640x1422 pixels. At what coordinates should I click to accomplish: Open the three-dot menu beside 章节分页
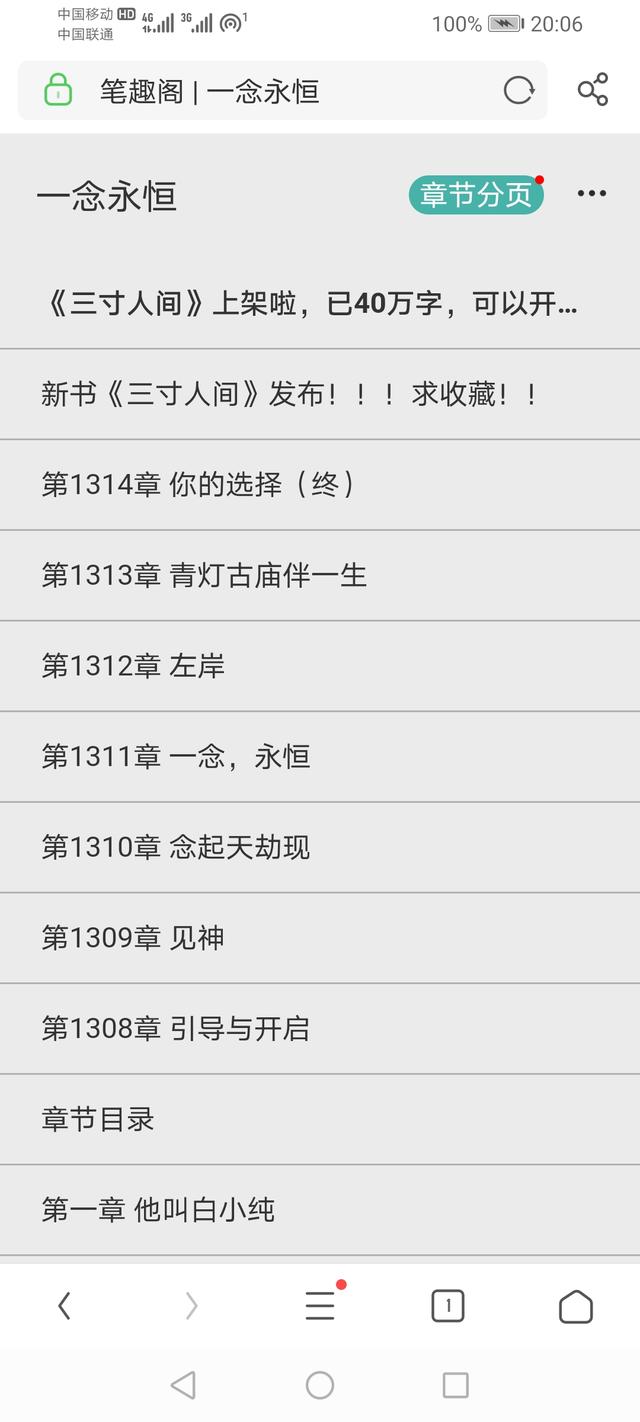coord(591,194)
